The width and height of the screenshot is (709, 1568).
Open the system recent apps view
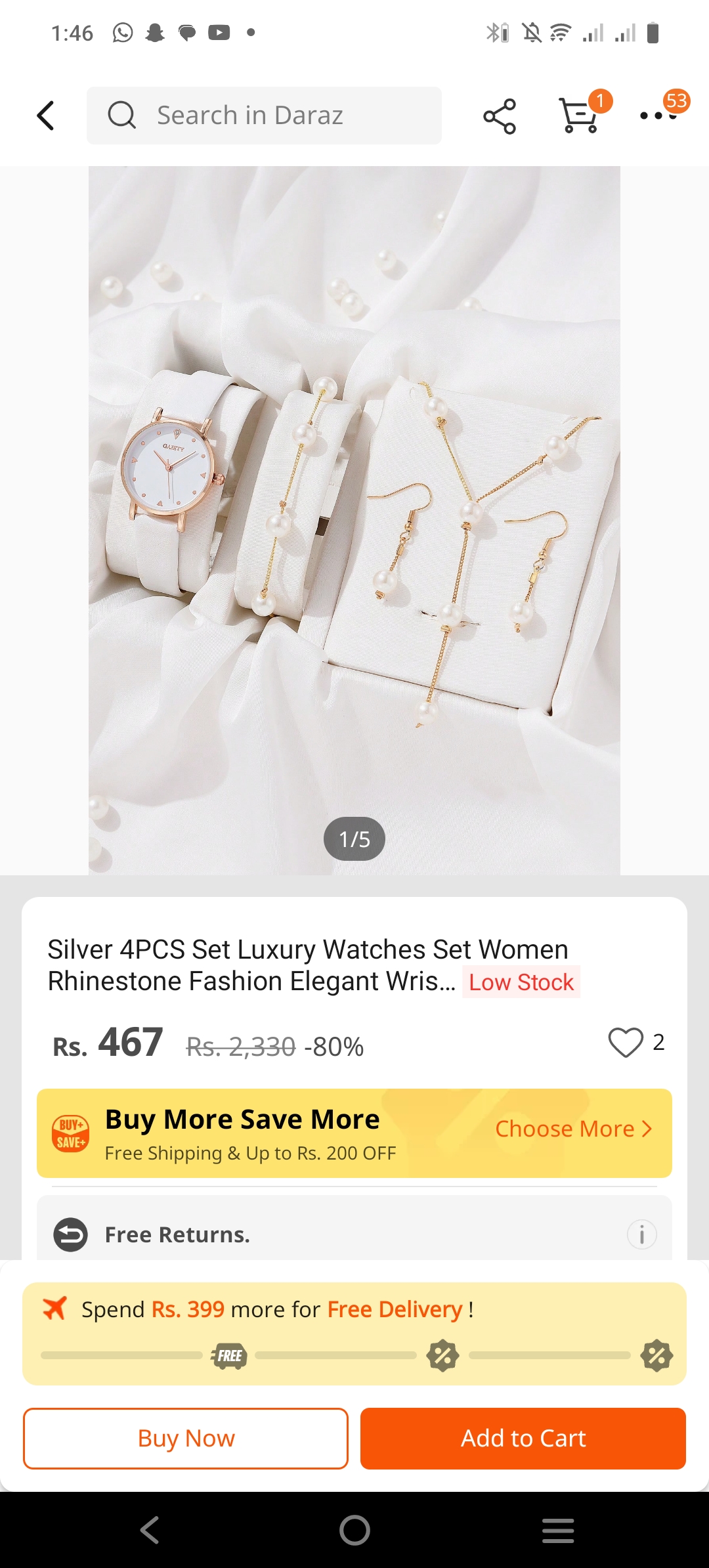click(x=558, y=1531)
